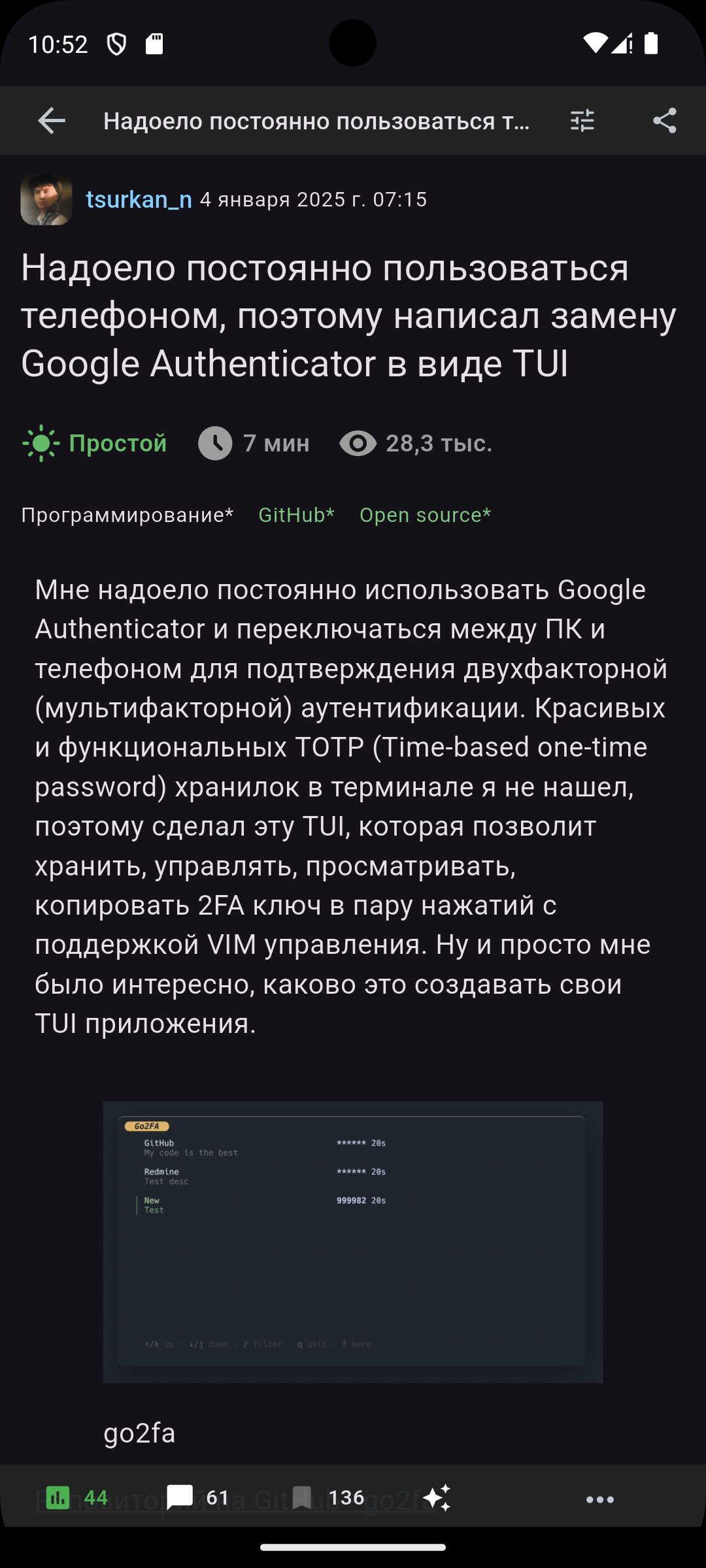Share this article
The height and width of the screenshot is (1568, 706).
point(664,121)
